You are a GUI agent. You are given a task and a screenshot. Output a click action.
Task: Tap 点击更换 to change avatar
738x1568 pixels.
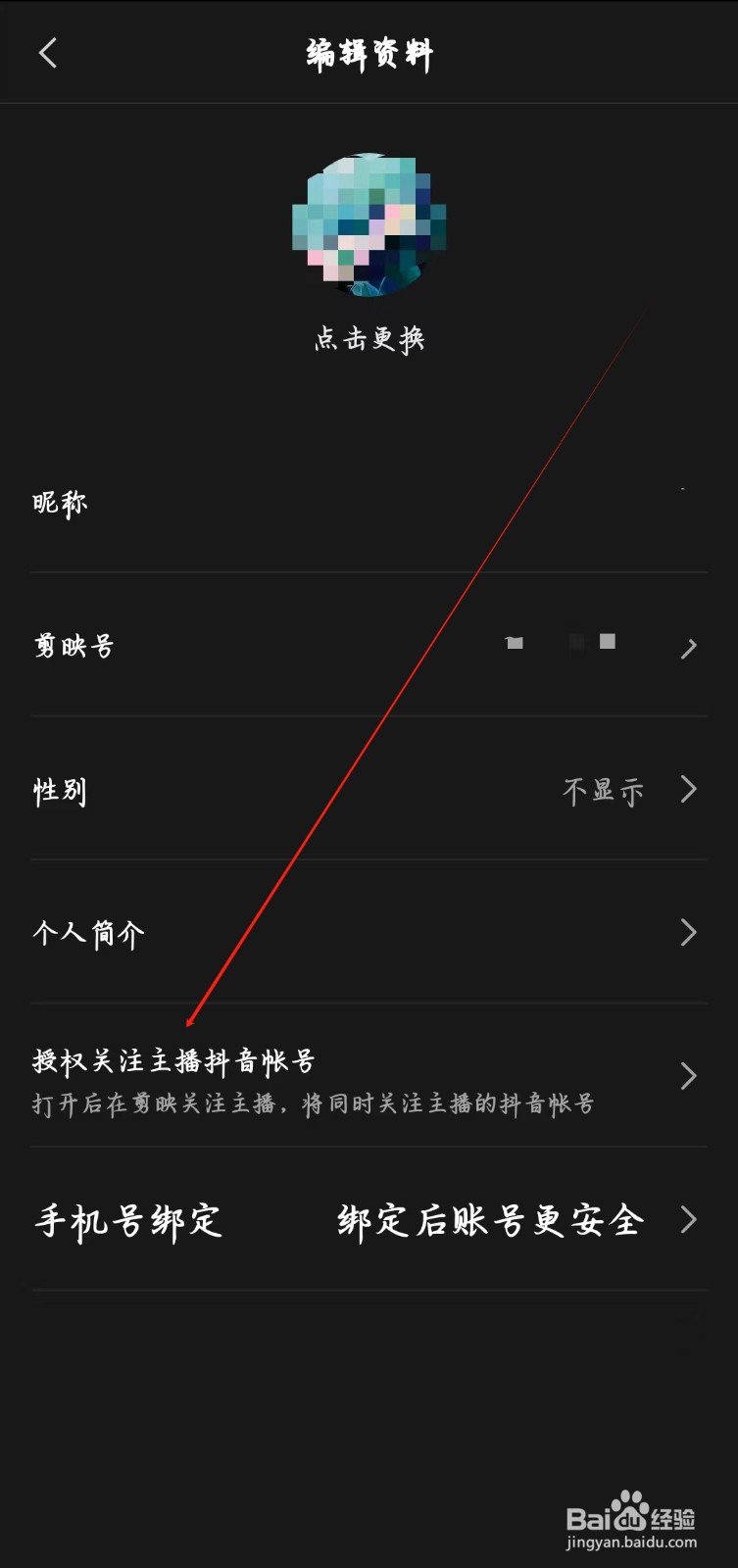[x=369, y=338]
